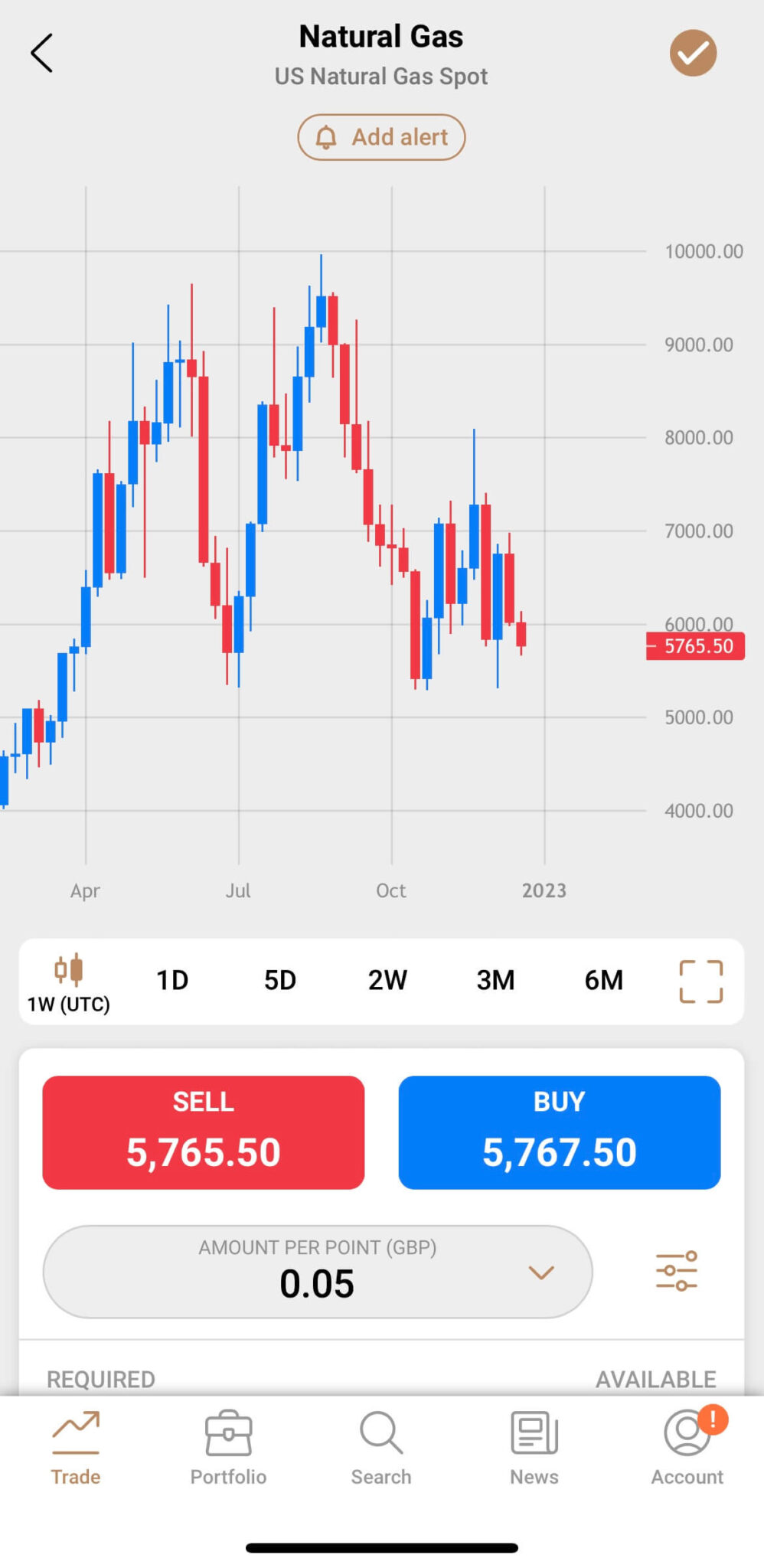Select the 1D timeframe
This screenshot has width=764, height=1568.
click(x=171, y=981)
